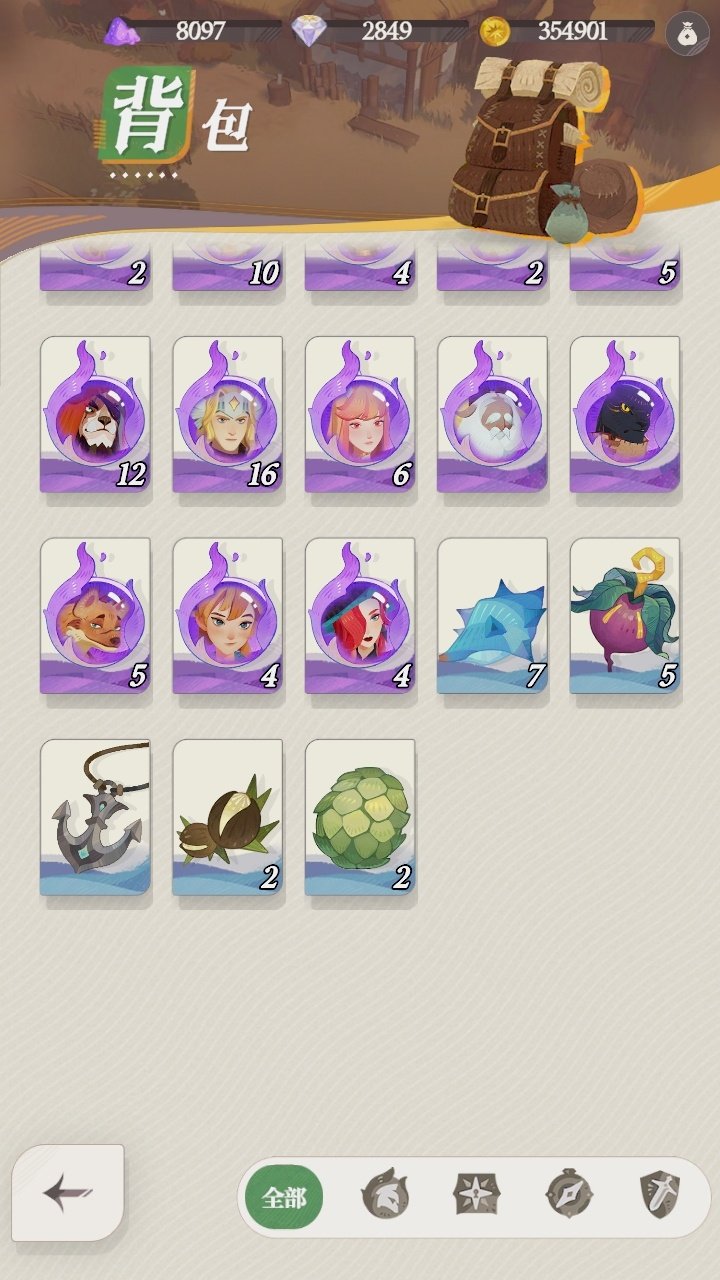Open the brown bear shard with 5
This screenshot has width=720, height=1280.
(x=95, y=616)
